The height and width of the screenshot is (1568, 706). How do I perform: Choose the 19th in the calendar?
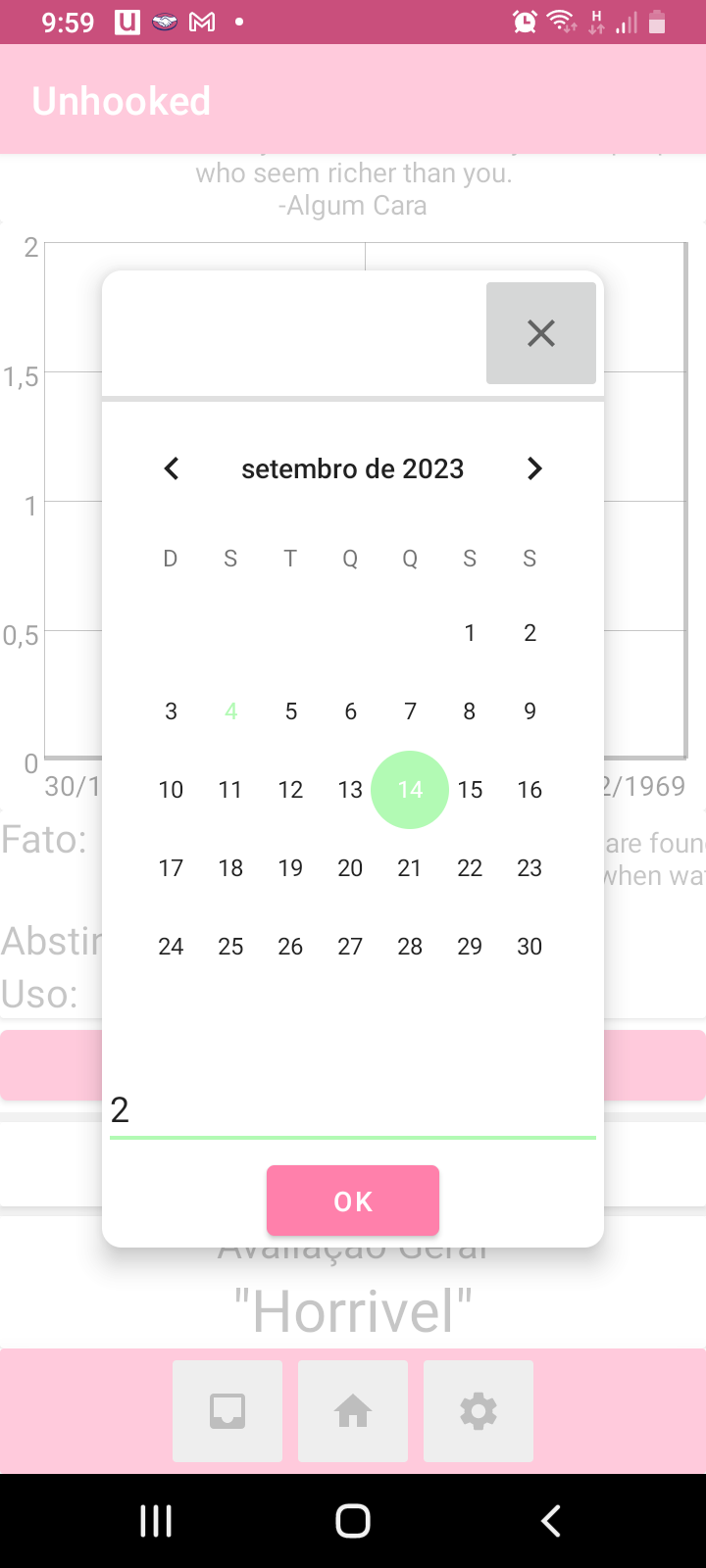290,868
